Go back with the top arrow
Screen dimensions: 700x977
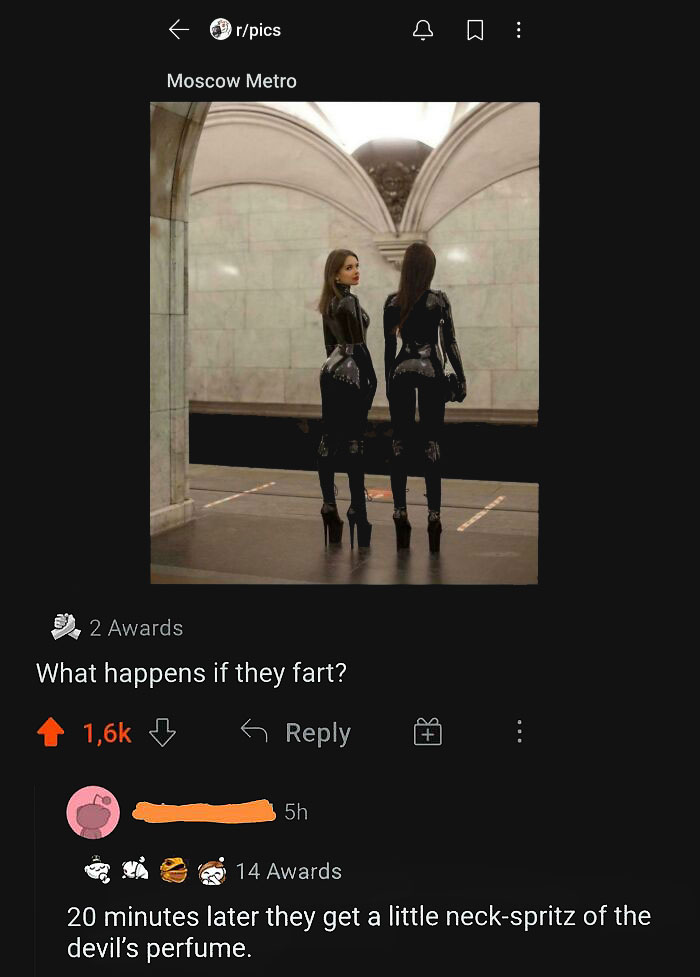[179, 30]
